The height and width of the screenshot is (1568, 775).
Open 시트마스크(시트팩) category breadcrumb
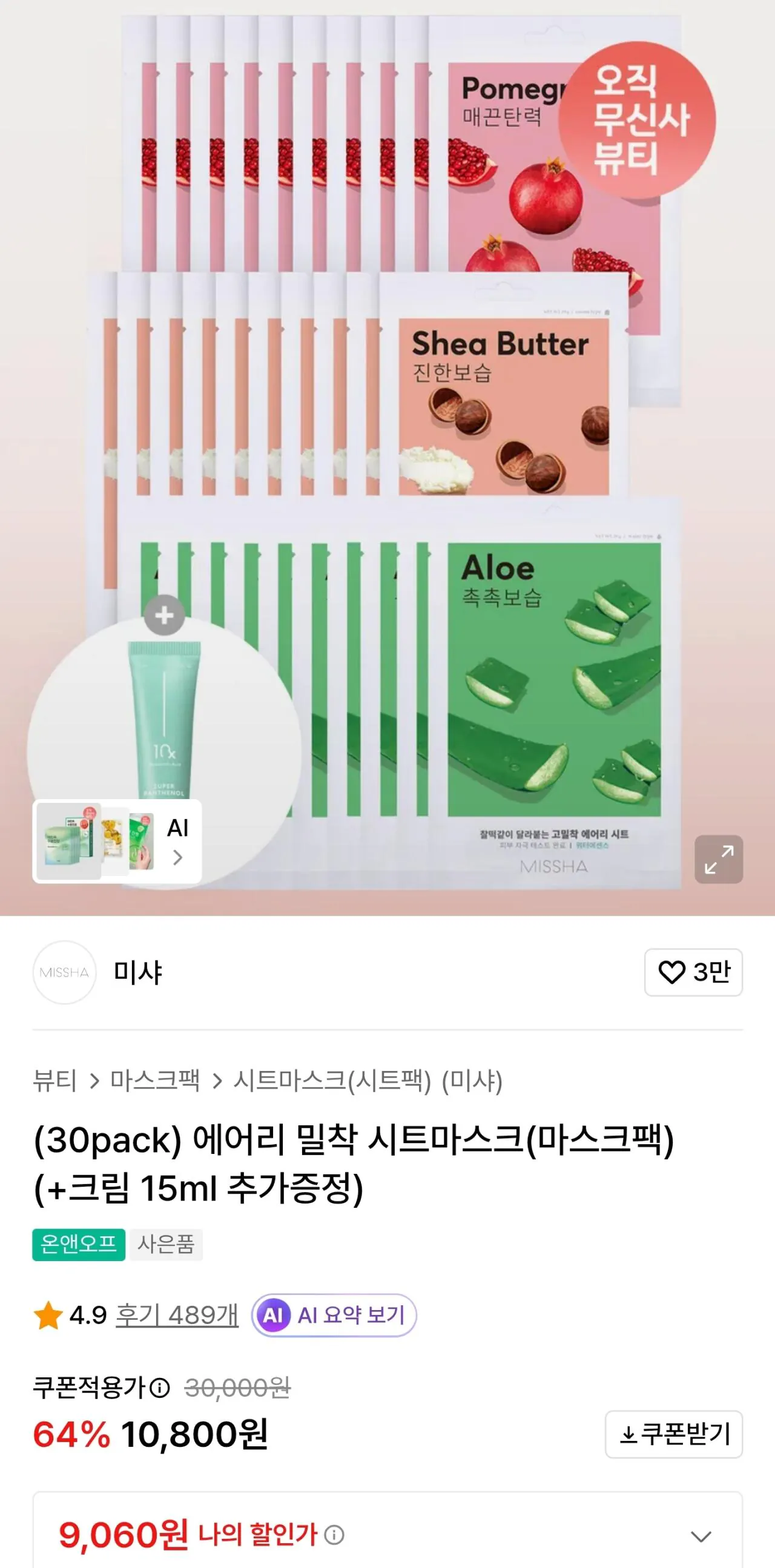[x=332, y=1081]
